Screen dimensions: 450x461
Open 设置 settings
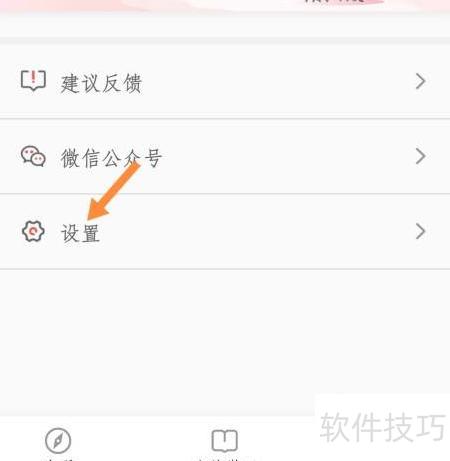[x=225, y=231]
